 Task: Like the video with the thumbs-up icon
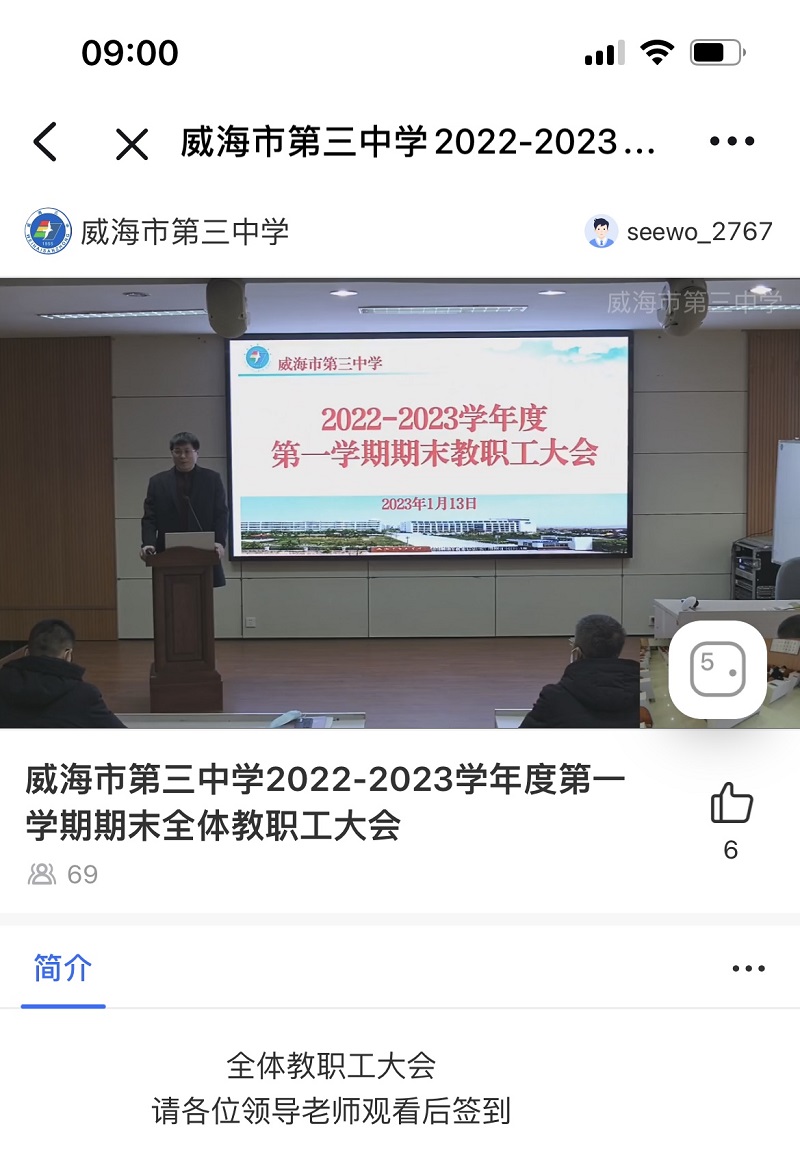coord(731,803)
